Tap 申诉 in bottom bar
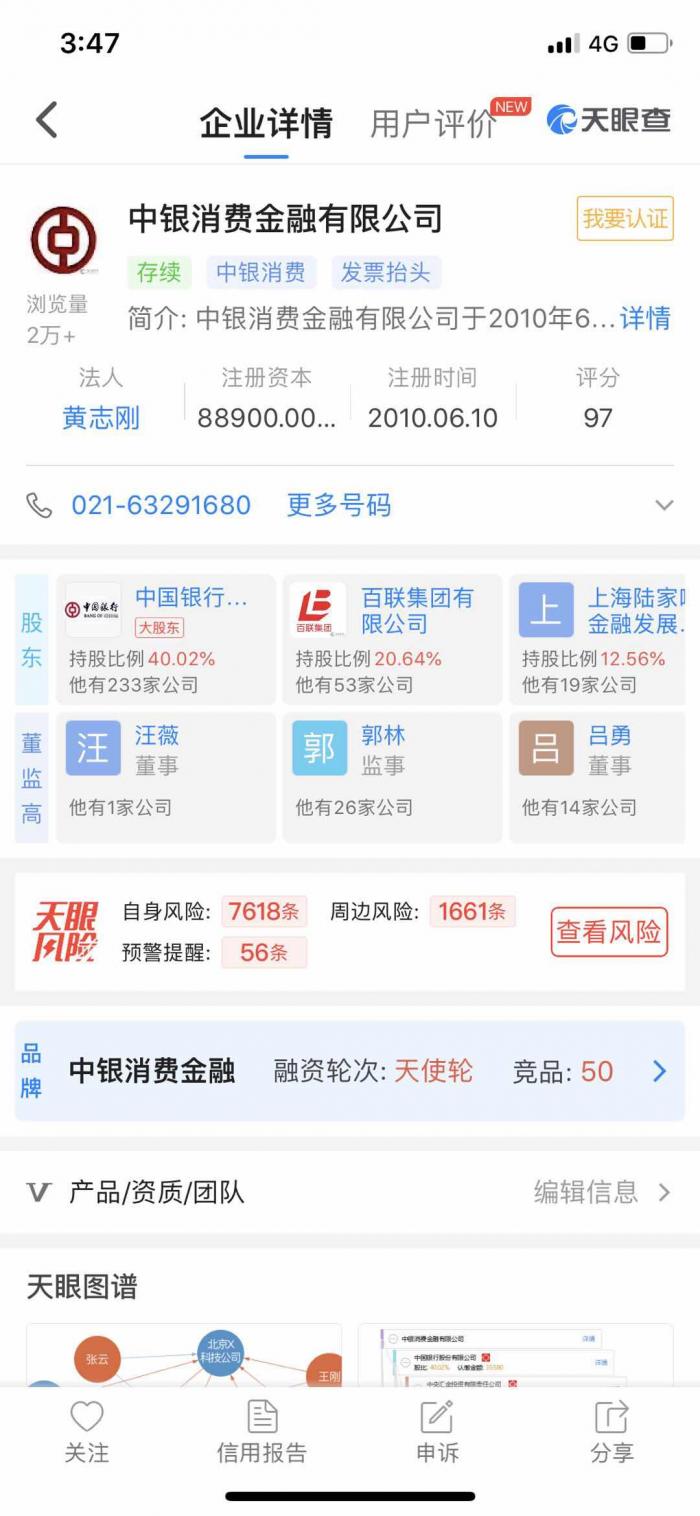The height and width of the screenshot is (1516, 700). click(437, 1431)
